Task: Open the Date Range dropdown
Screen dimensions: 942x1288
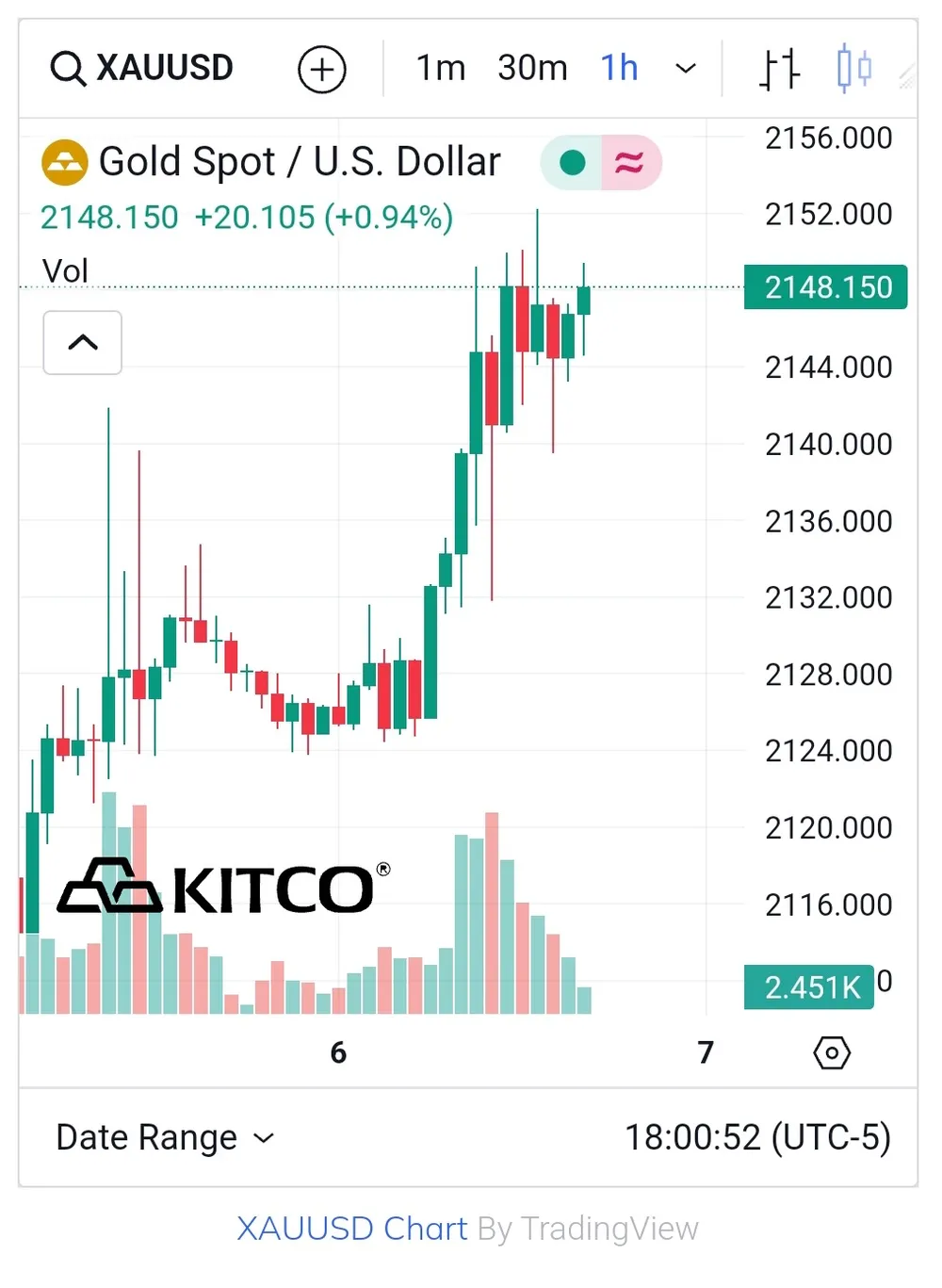Action: tap(165, 1137)
